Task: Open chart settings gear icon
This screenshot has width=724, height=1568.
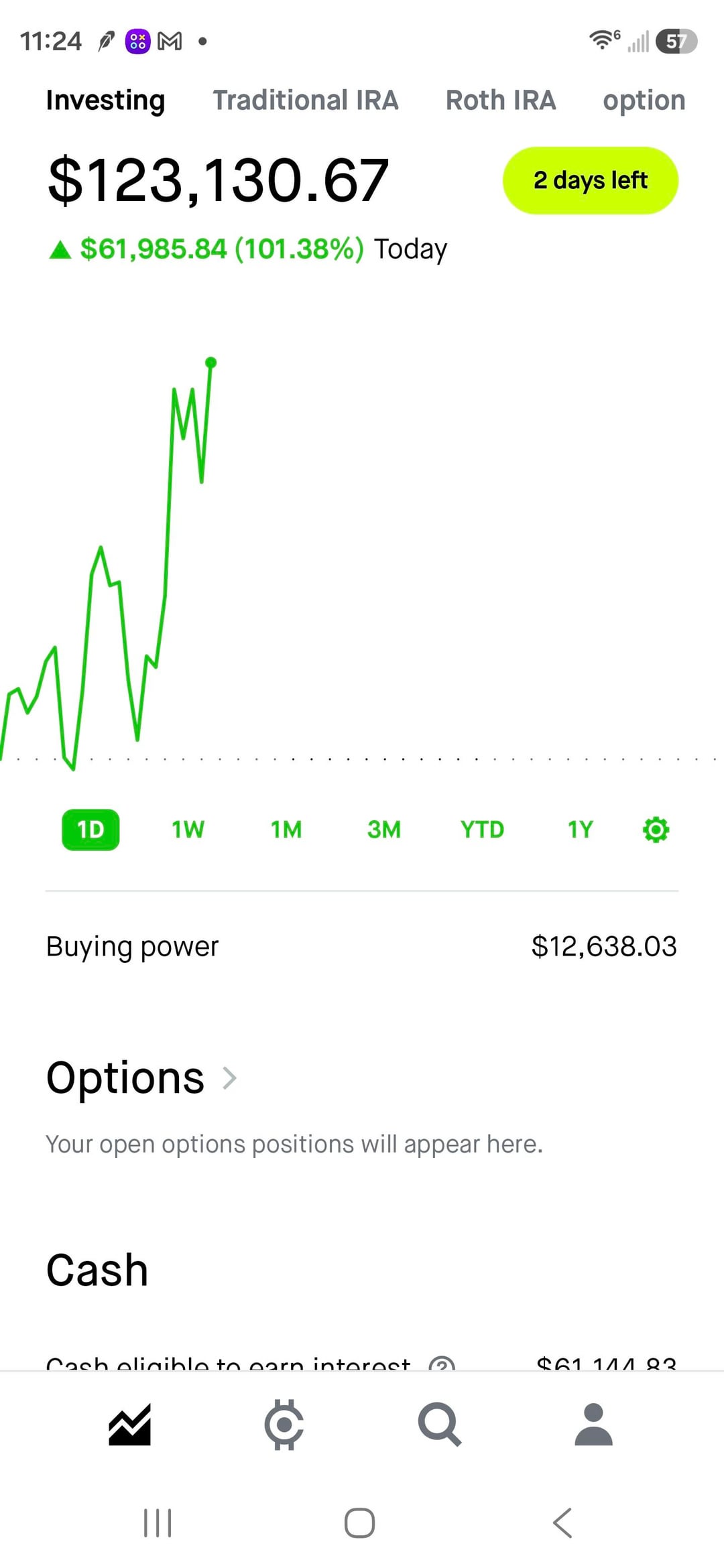Action: click(656, 830)
